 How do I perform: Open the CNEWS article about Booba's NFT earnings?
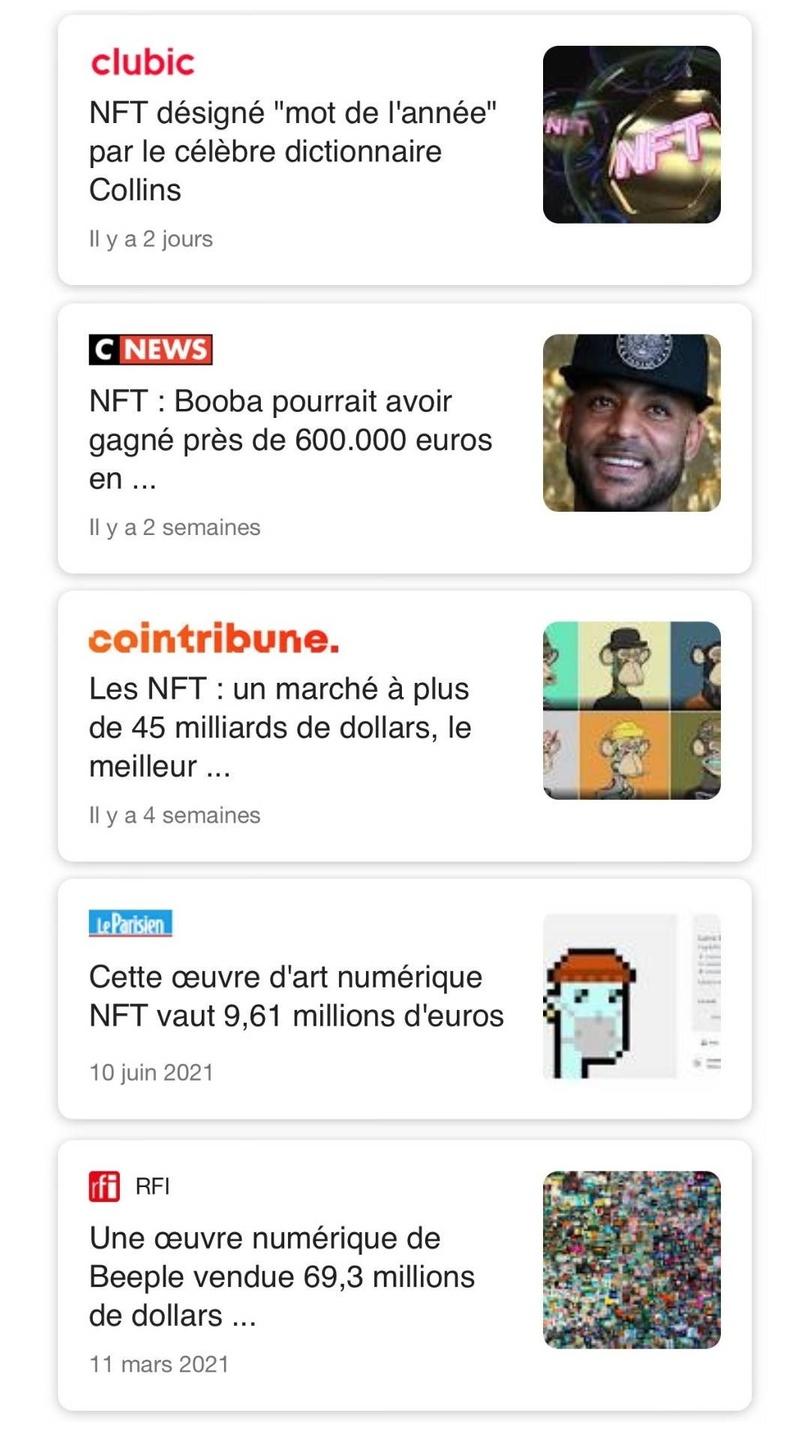[x=404, y=438]
